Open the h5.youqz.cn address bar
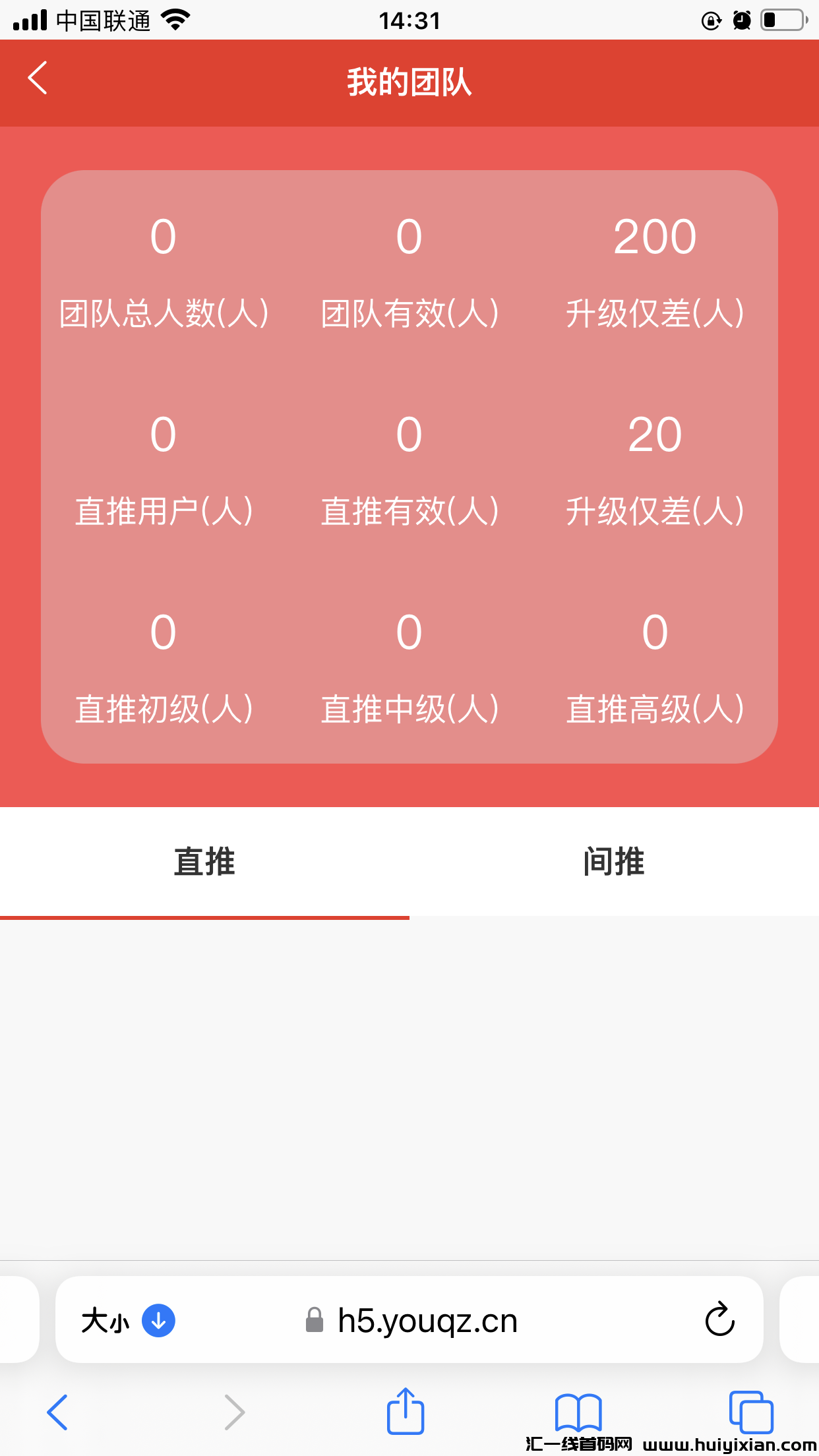 pyautogui.click(x=426, y=1319)
